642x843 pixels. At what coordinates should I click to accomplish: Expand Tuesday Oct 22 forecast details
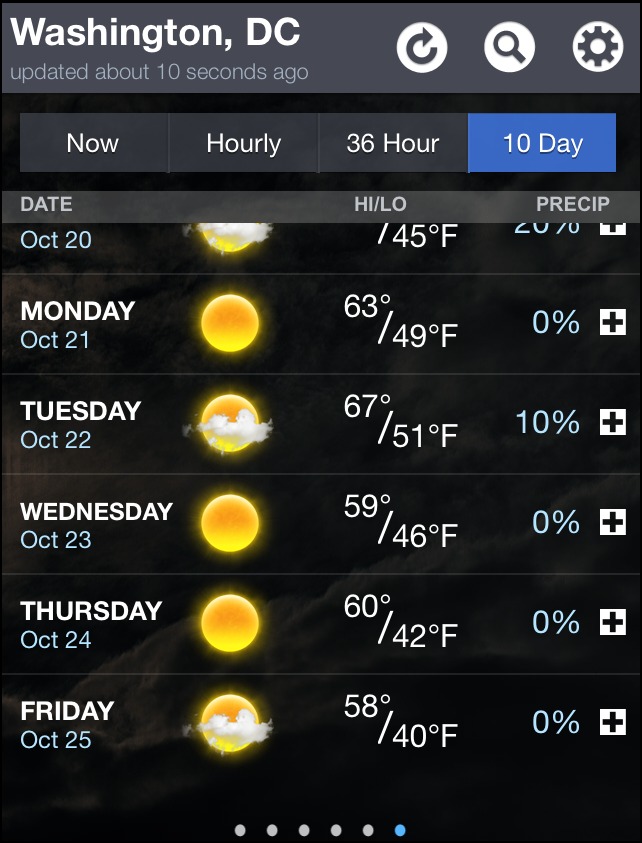612,423
